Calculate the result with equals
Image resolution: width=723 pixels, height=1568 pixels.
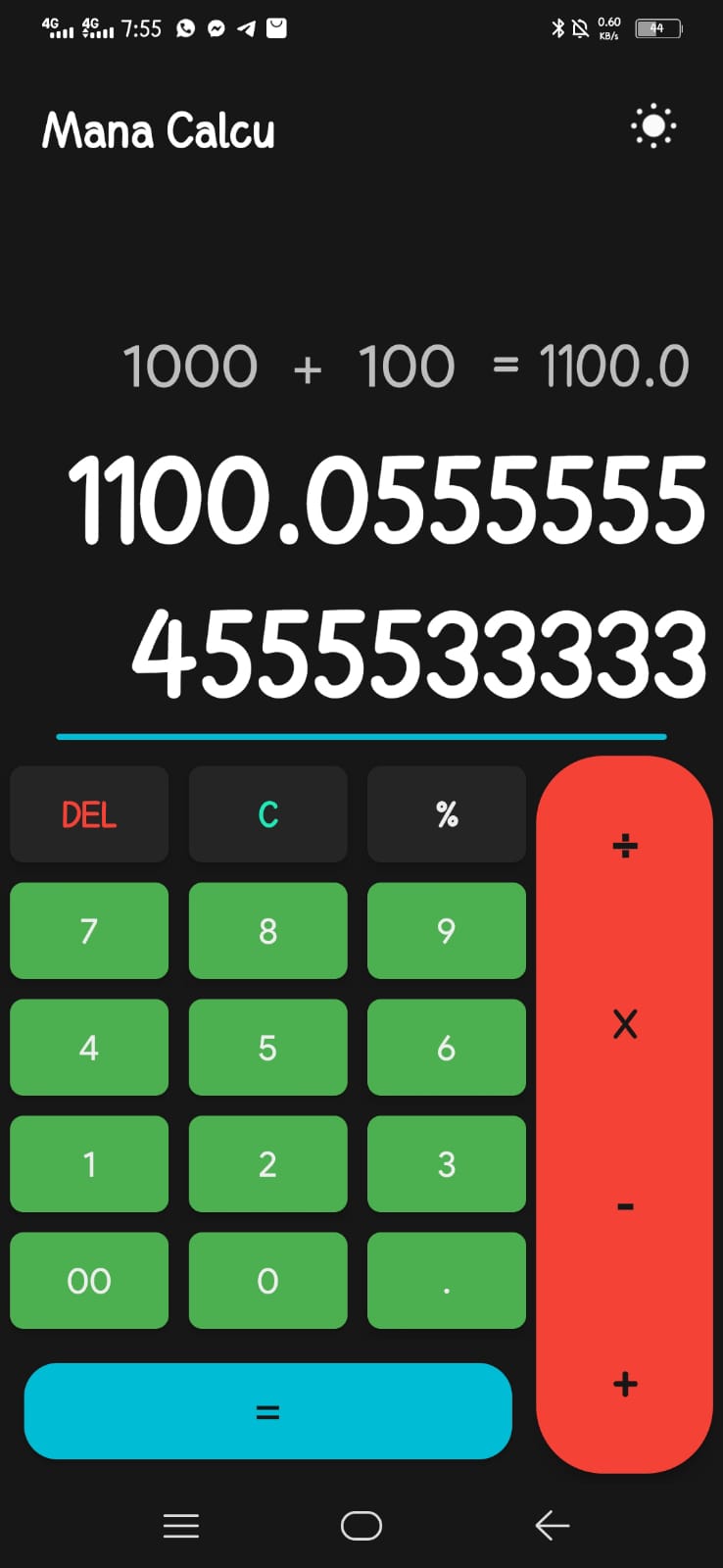[267, 1411]
